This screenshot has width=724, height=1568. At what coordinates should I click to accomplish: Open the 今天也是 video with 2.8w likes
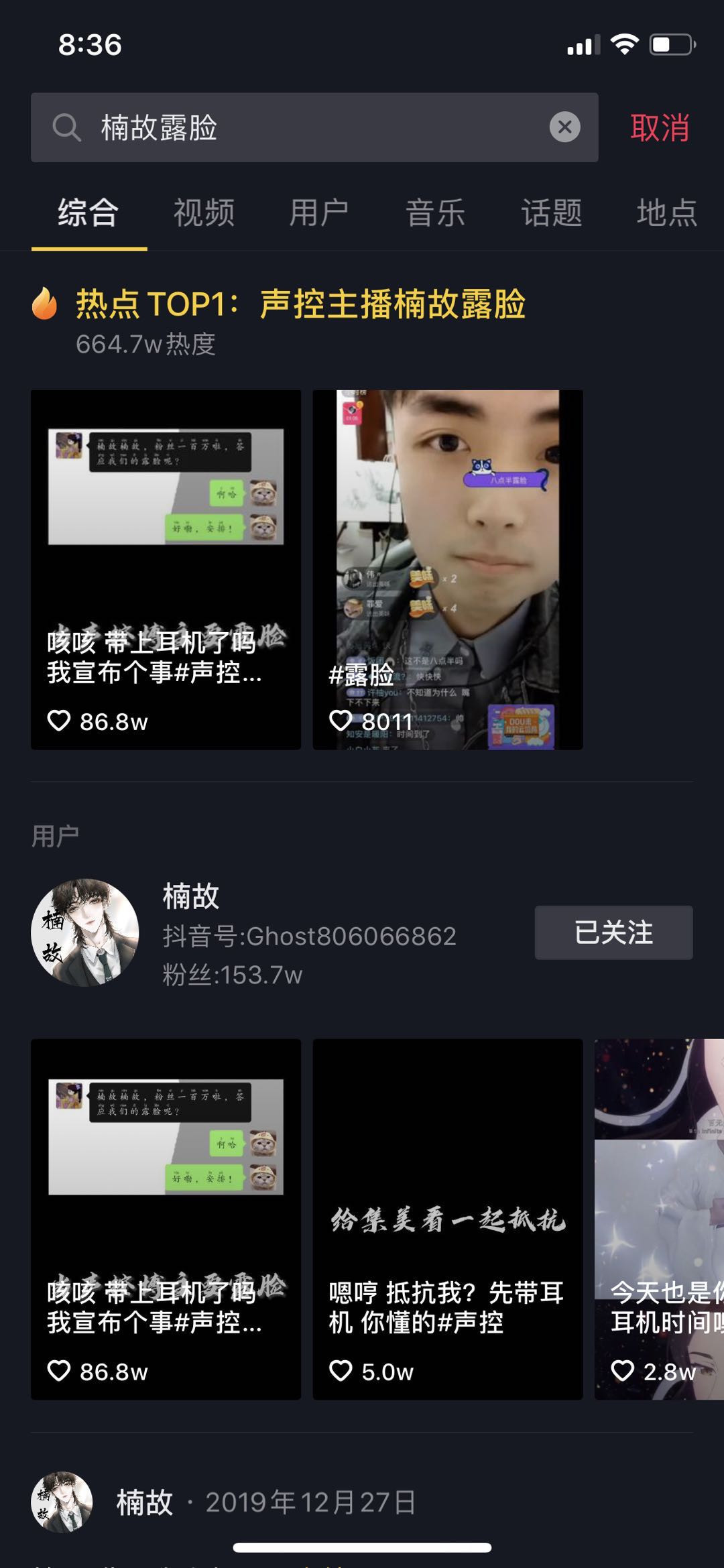click(660, 1219)
